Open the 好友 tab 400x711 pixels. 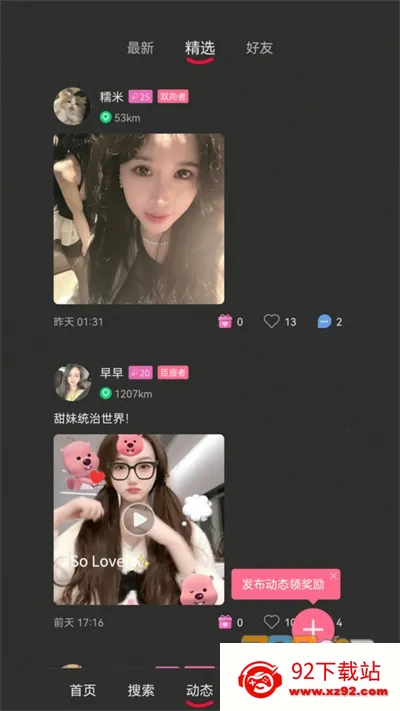pyautogui.click(x=259, y=48)
